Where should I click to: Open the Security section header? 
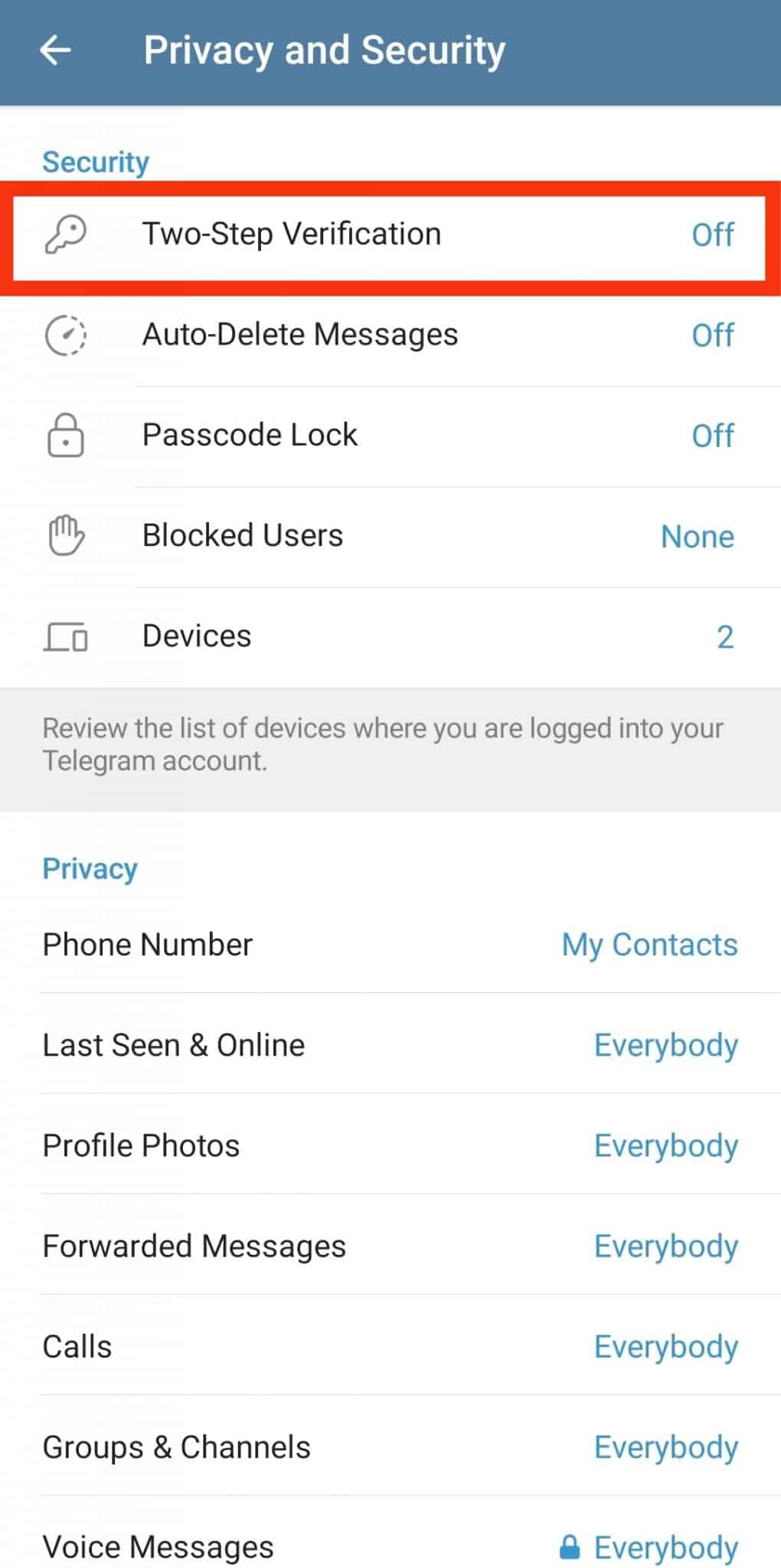click(95, 162)
